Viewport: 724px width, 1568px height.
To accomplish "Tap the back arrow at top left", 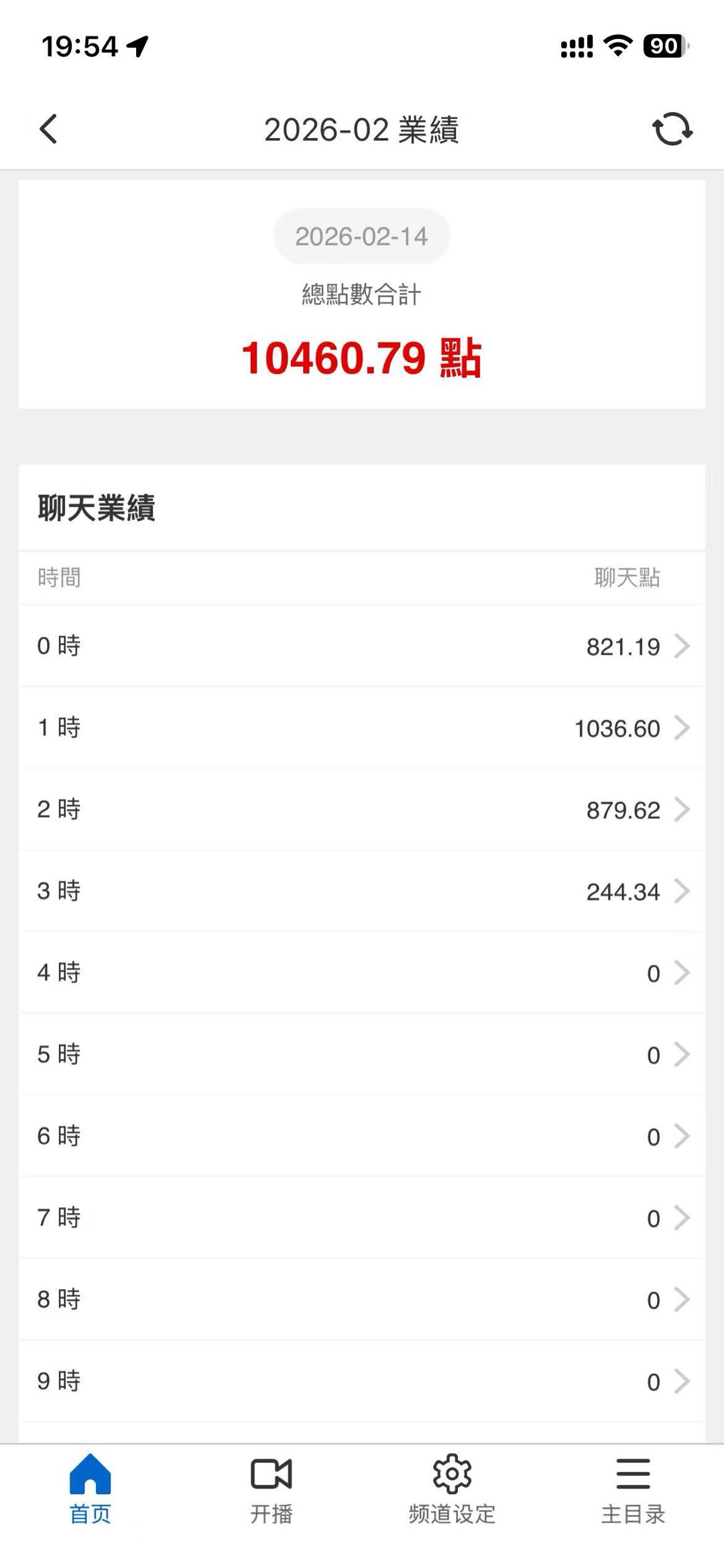I will (x=48, y=129).
